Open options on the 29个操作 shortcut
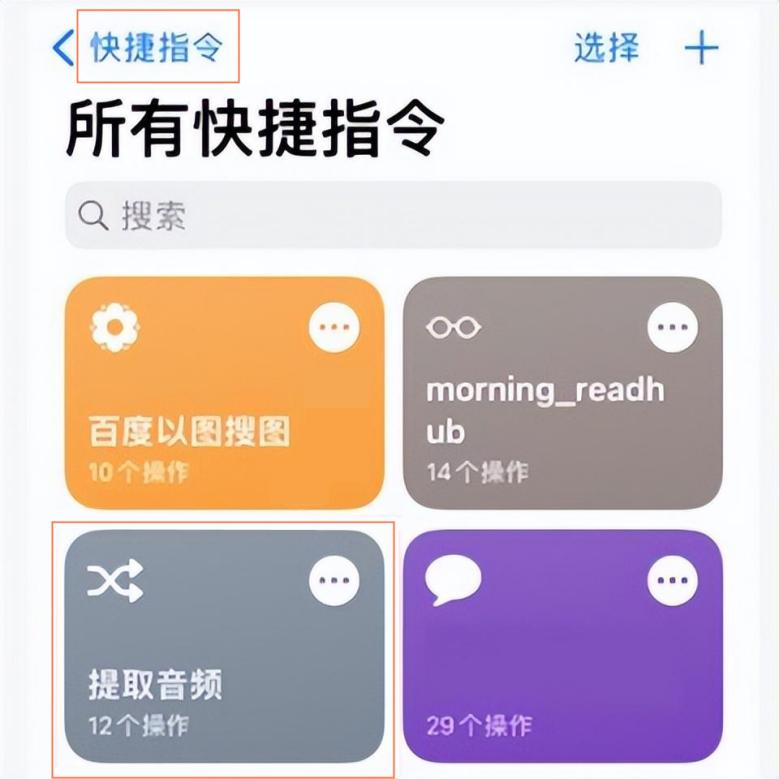 point(673,580)
